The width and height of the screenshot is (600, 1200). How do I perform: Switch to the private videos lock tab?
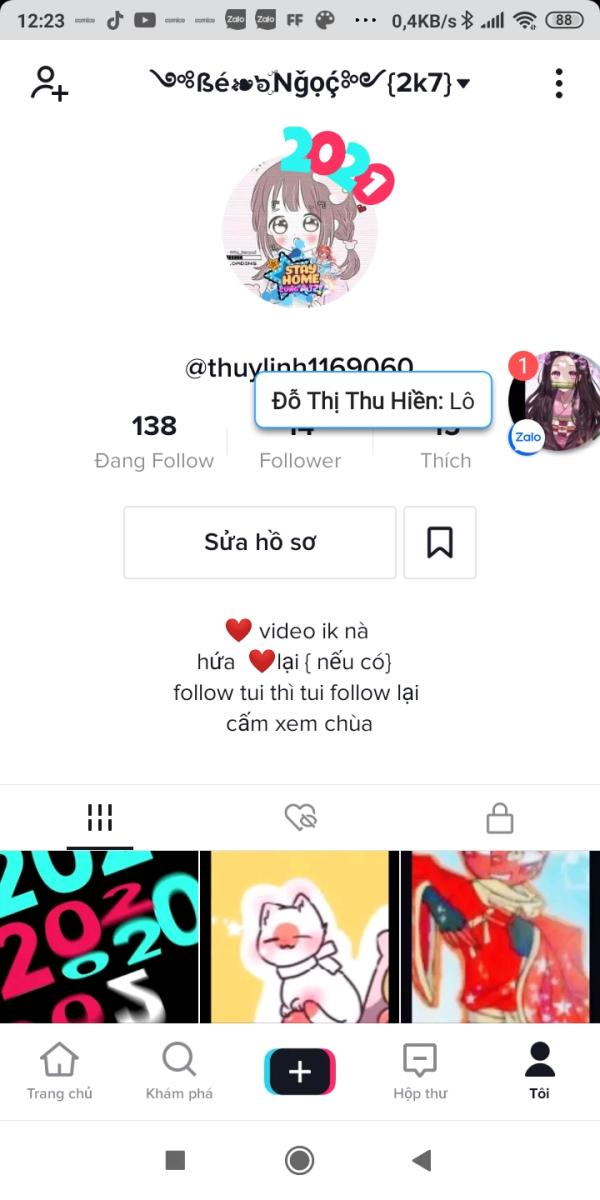coord(499,818)
